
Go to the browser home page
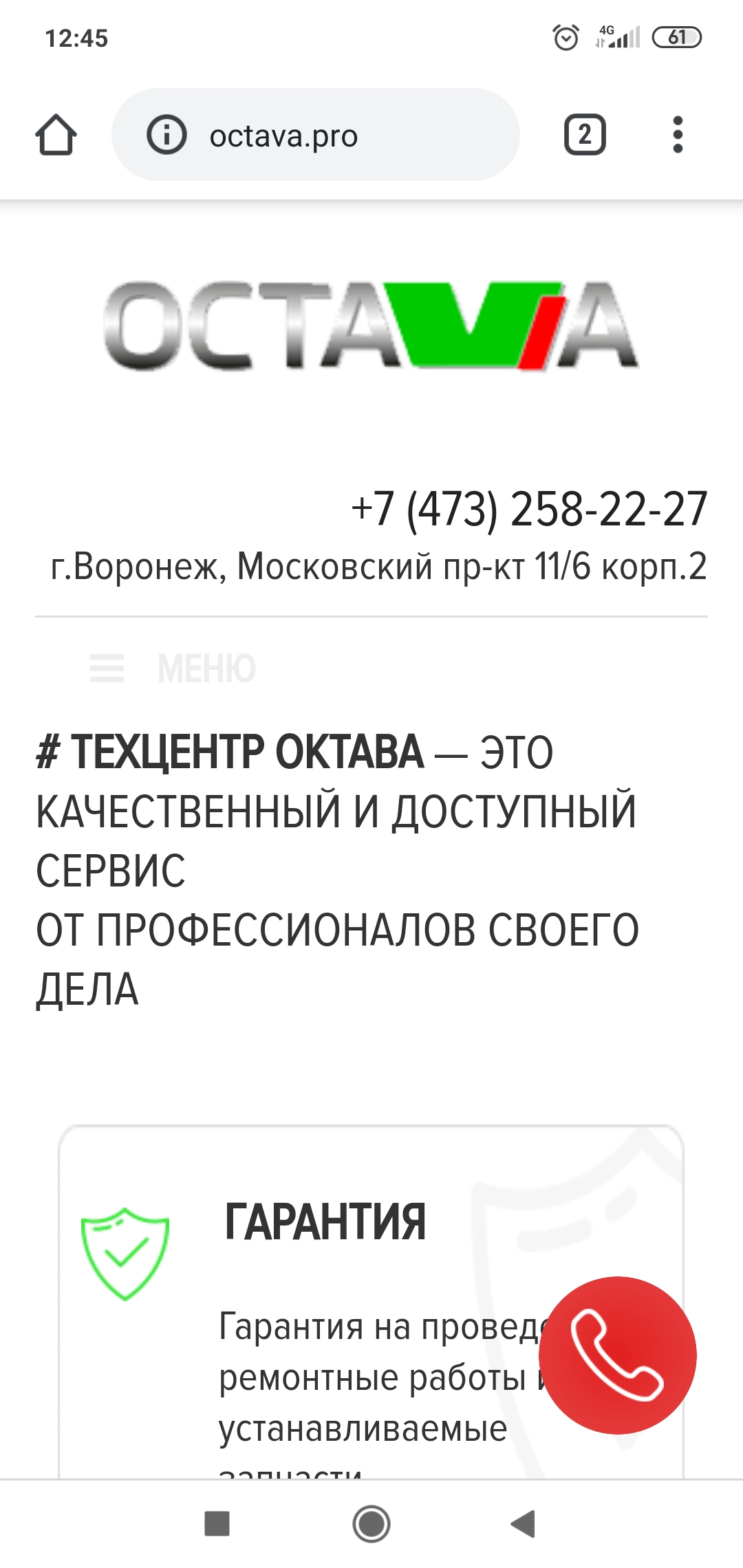56,135
